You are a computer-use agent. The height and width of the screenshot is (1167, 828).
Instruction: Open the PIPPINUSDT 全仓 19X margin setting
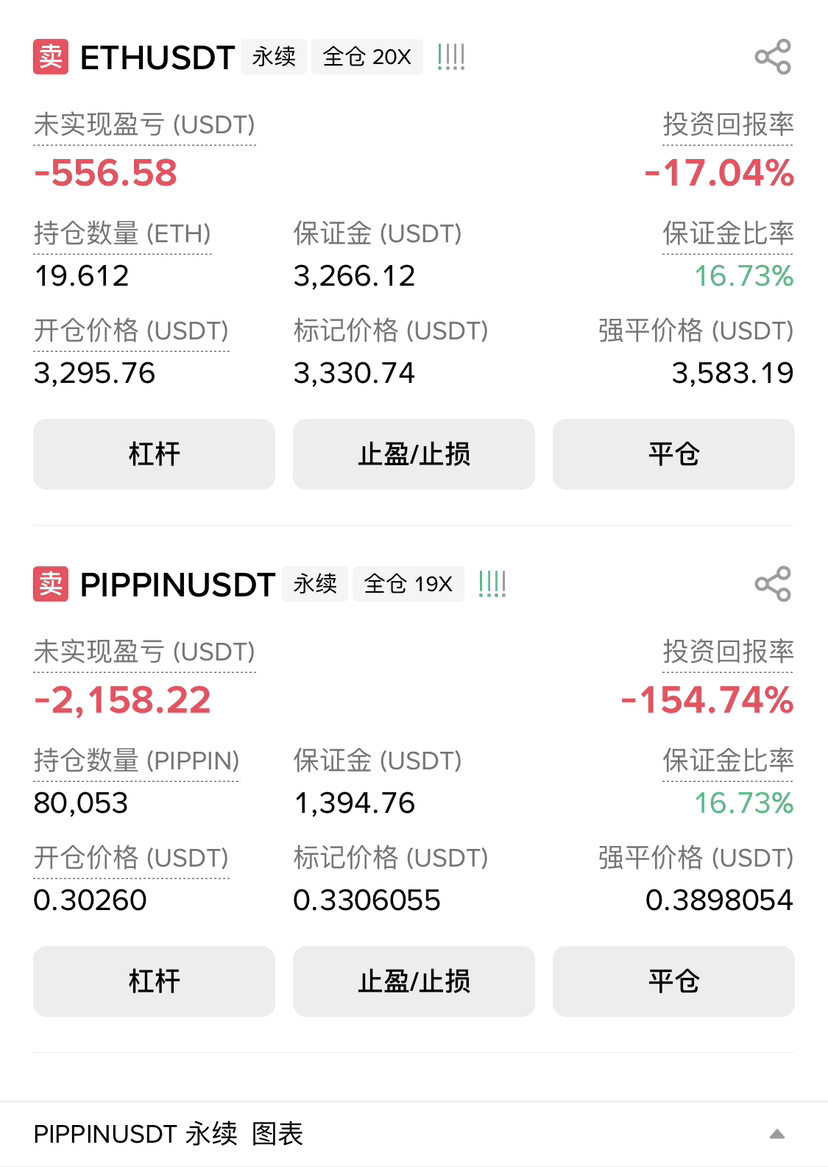click(408, 584)
